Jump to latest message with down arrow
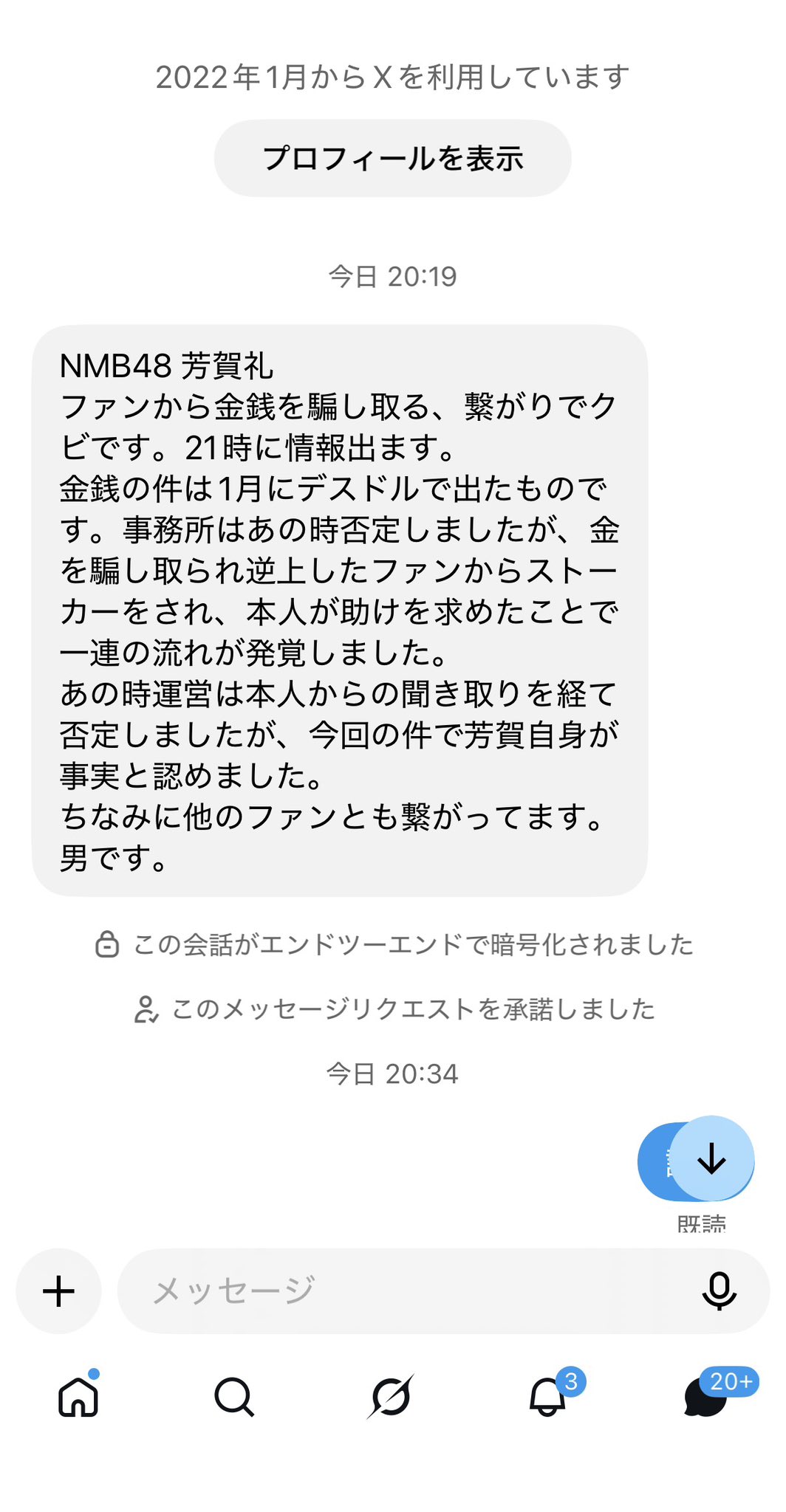Screen dimensions: 786x1512 pos(712,1158)
